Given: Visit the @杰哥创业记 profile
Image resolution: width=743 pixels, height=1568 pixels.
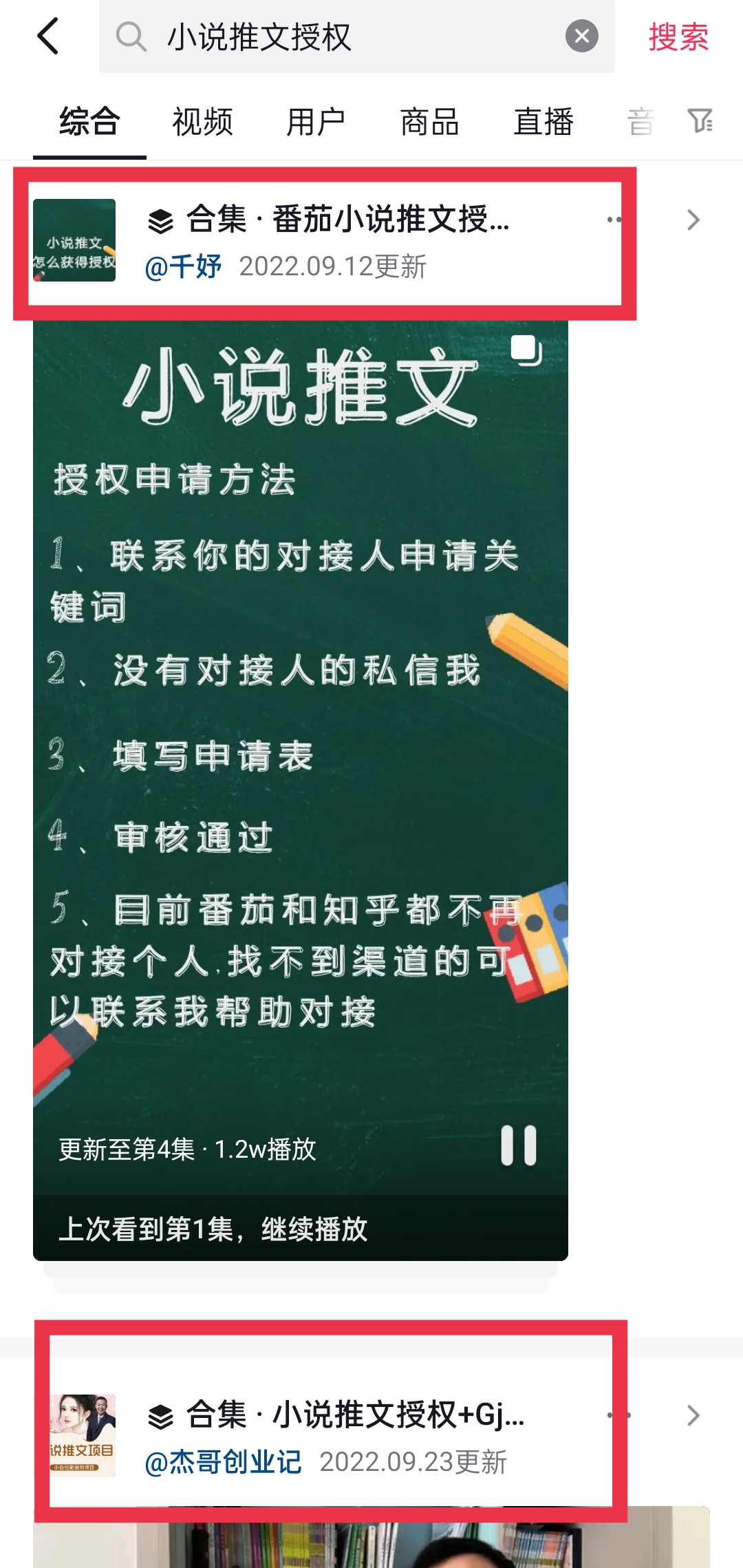Looking at the screenshot, I should click(223, 1462).
